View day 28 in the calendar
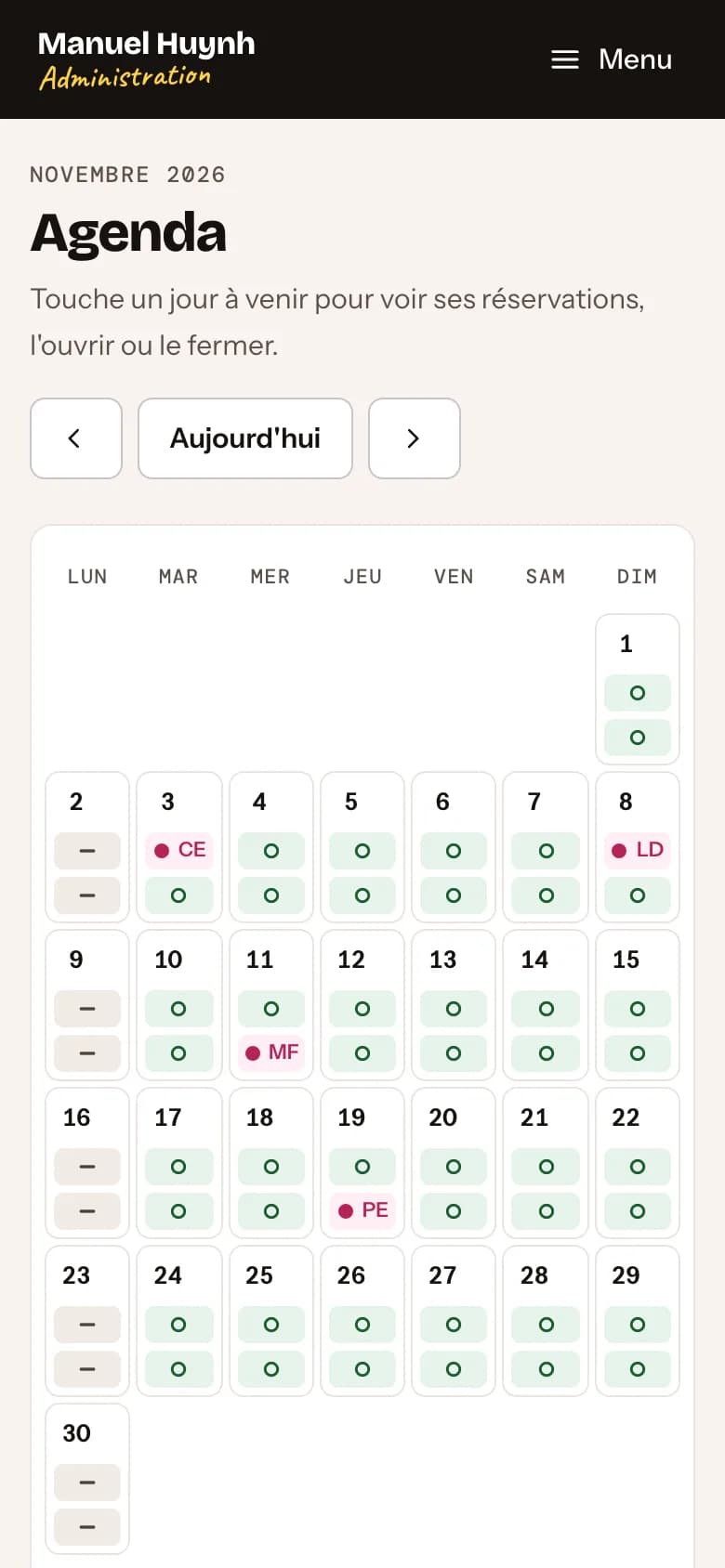Image resolution: width=725 pixels, height=1568 pixels. pyautogui.click(x=546, y=1321)
